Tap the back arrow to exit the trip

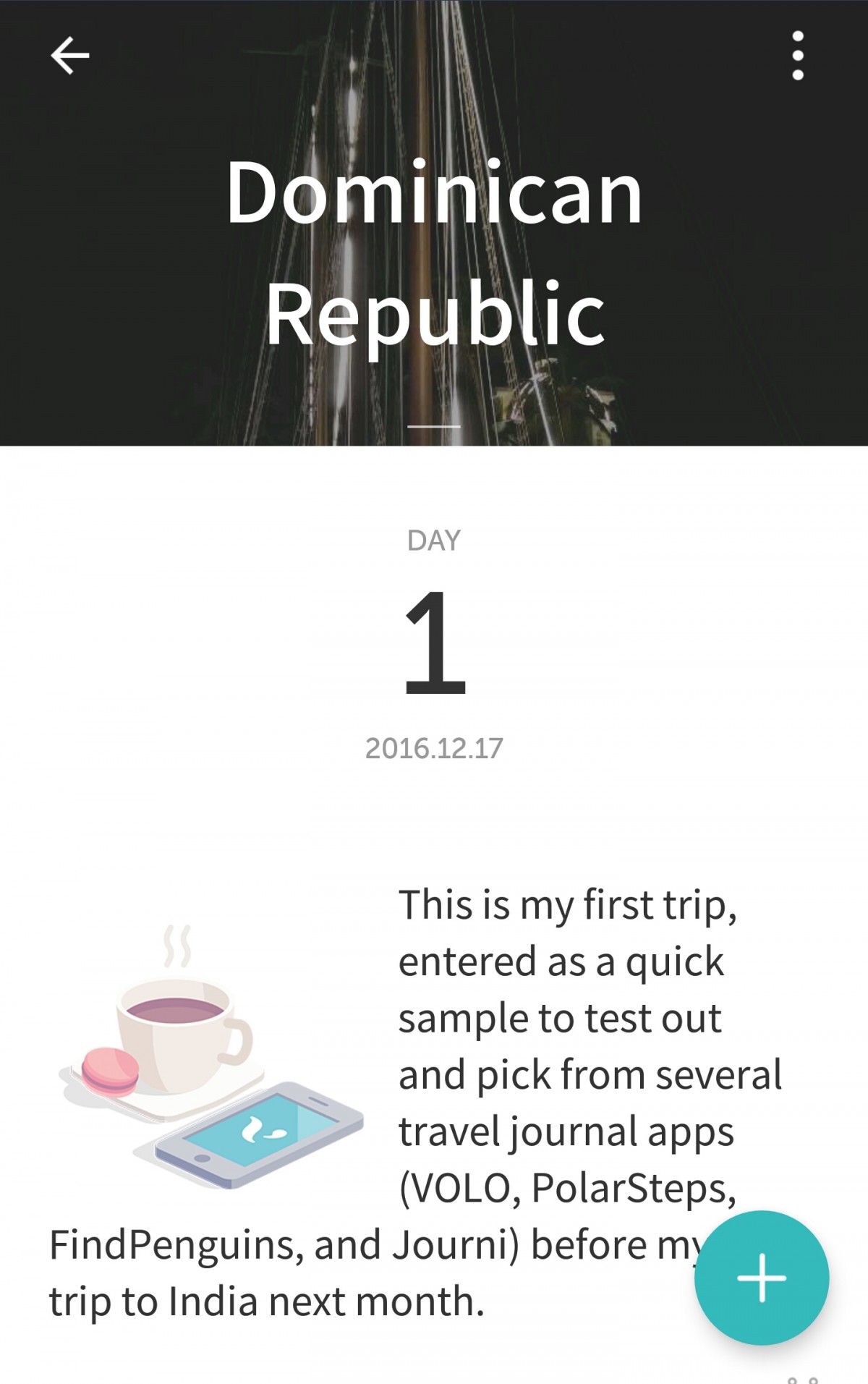coord(69,54)
